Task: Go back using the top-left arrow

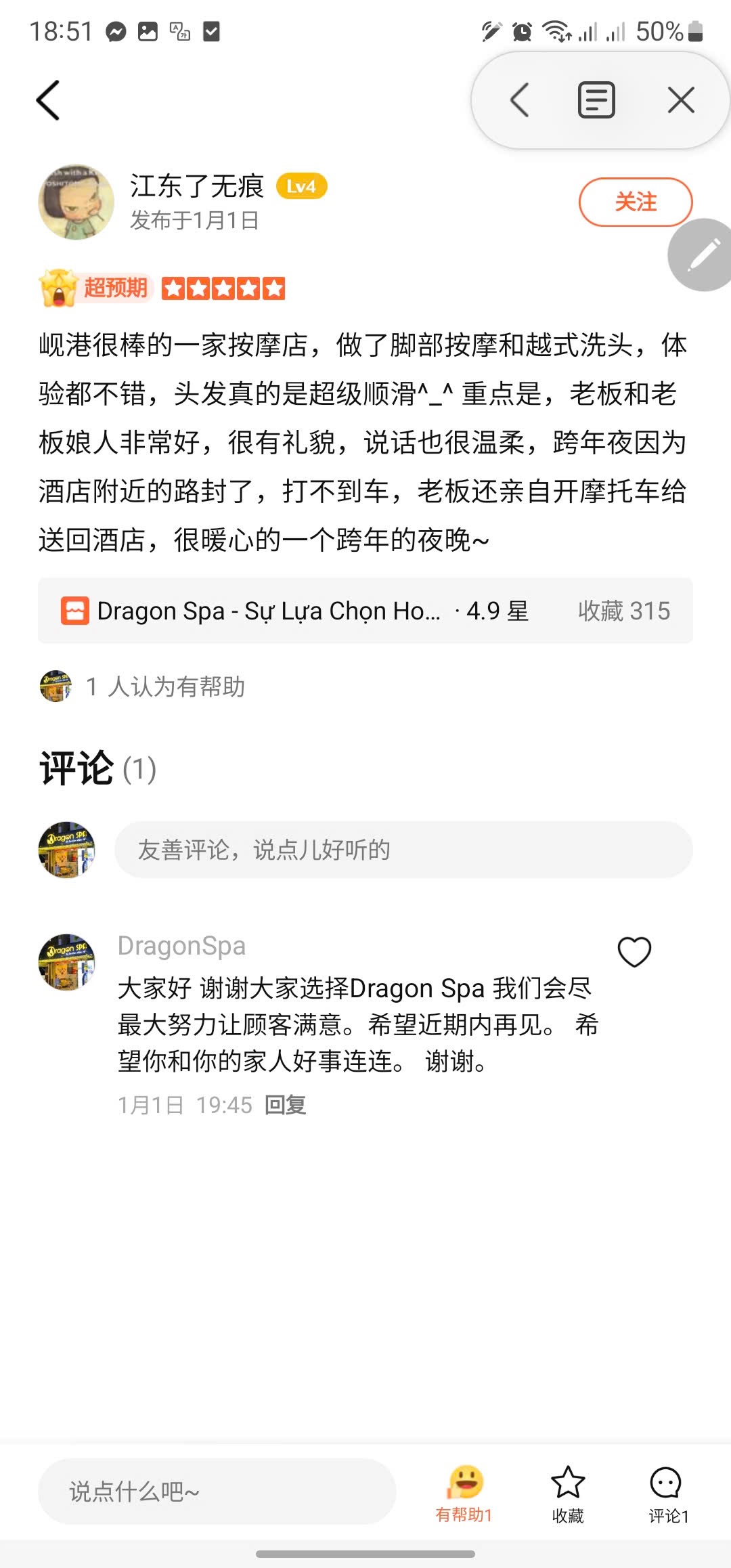Action: click(x=48, y=100)
